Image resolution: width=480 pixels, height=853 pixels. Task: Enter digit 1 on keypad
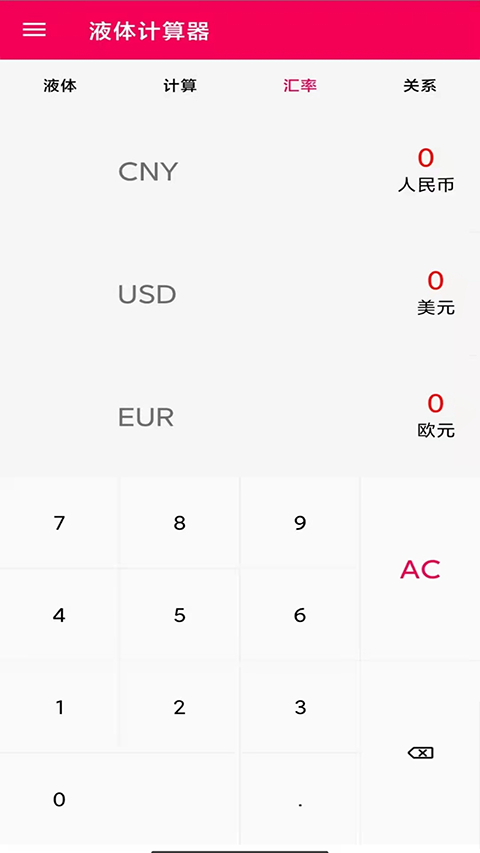click(x=59, y=707)
